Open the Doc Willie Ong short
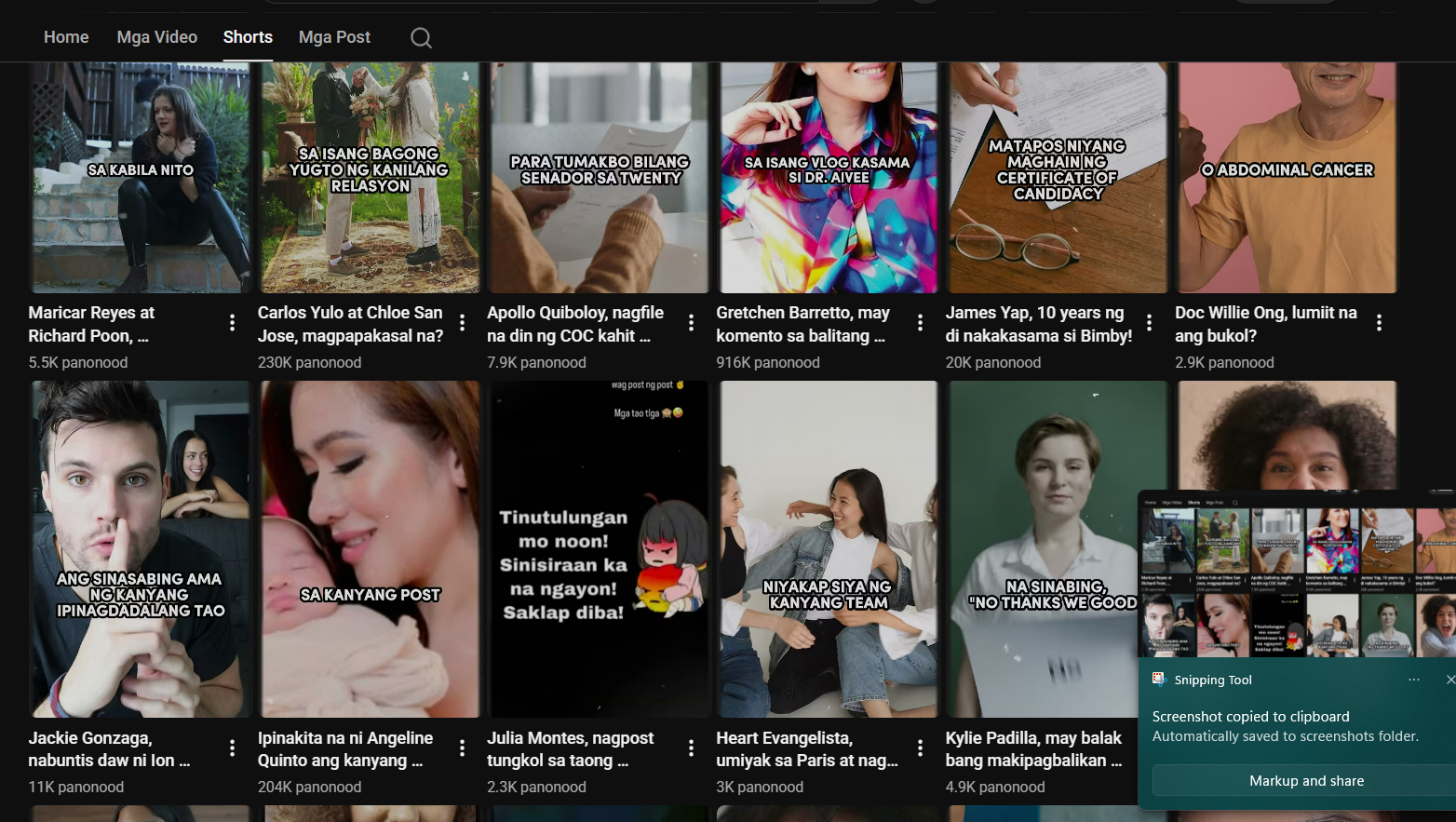This screenshot has width=1456, height=822. tap(1287, 178)
